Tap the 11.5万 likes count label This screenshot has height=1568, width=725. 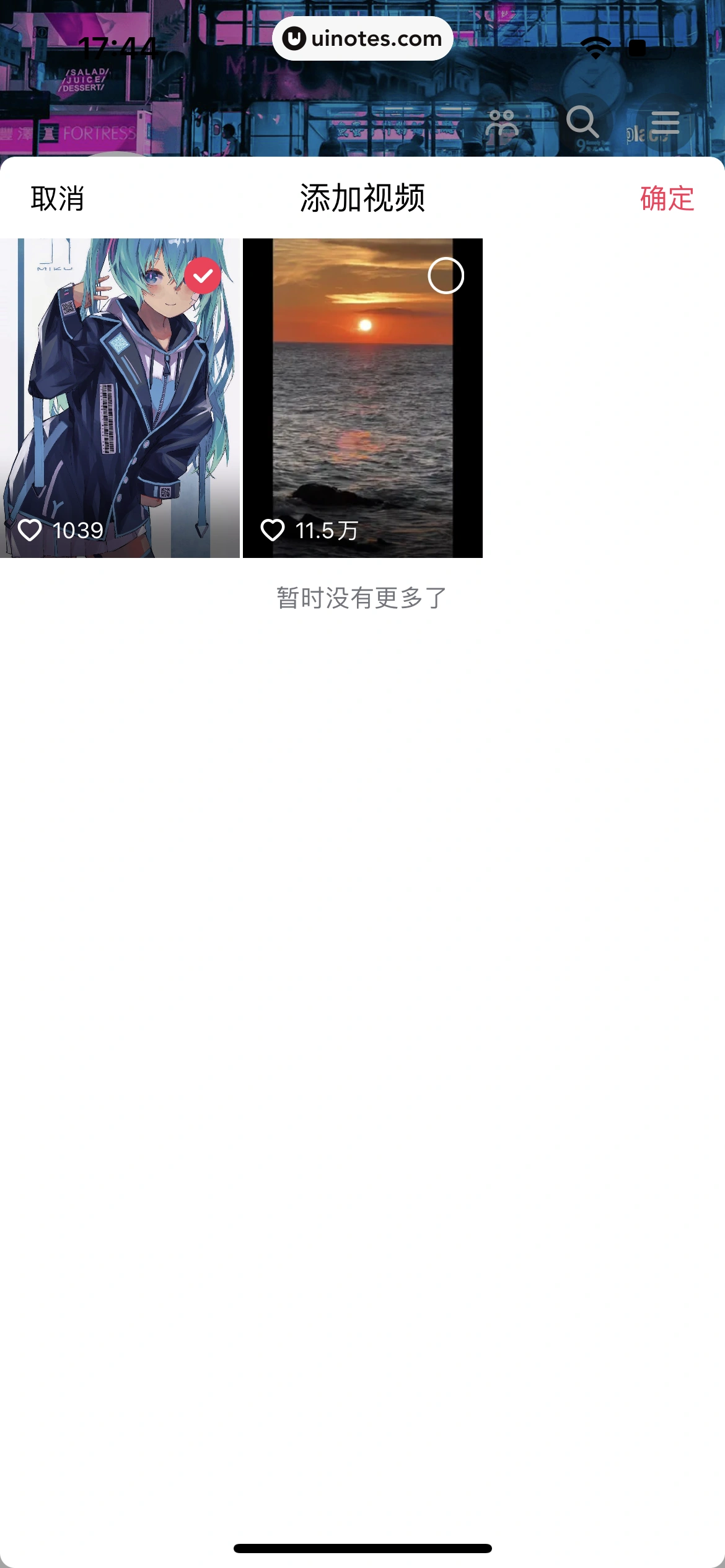click(325, 529)
